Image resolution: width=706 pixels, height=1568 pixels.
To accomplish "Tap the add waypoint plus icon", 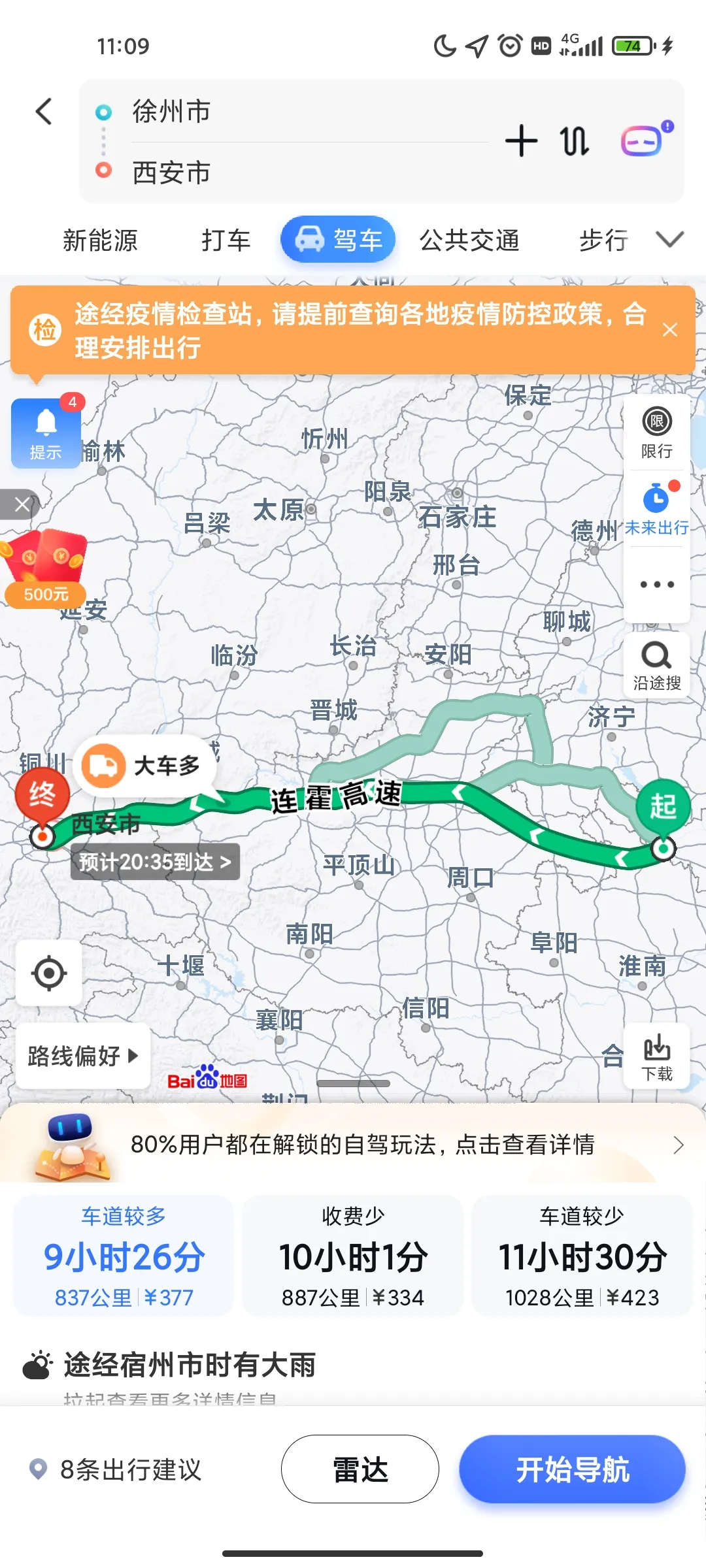I will pyautogui.click(x=520, y=141).
